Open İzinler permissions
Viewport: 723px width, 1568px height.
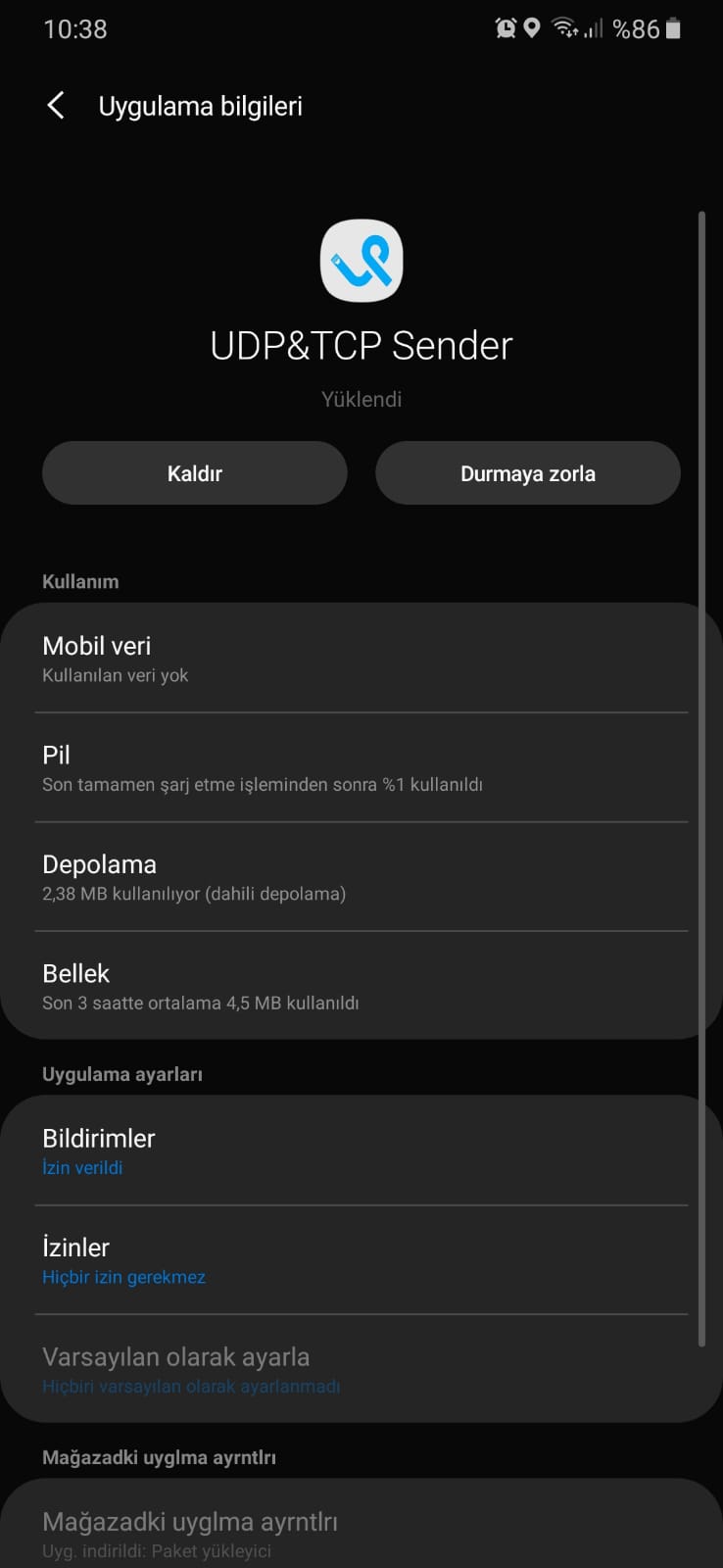[x=361, y=1260]
